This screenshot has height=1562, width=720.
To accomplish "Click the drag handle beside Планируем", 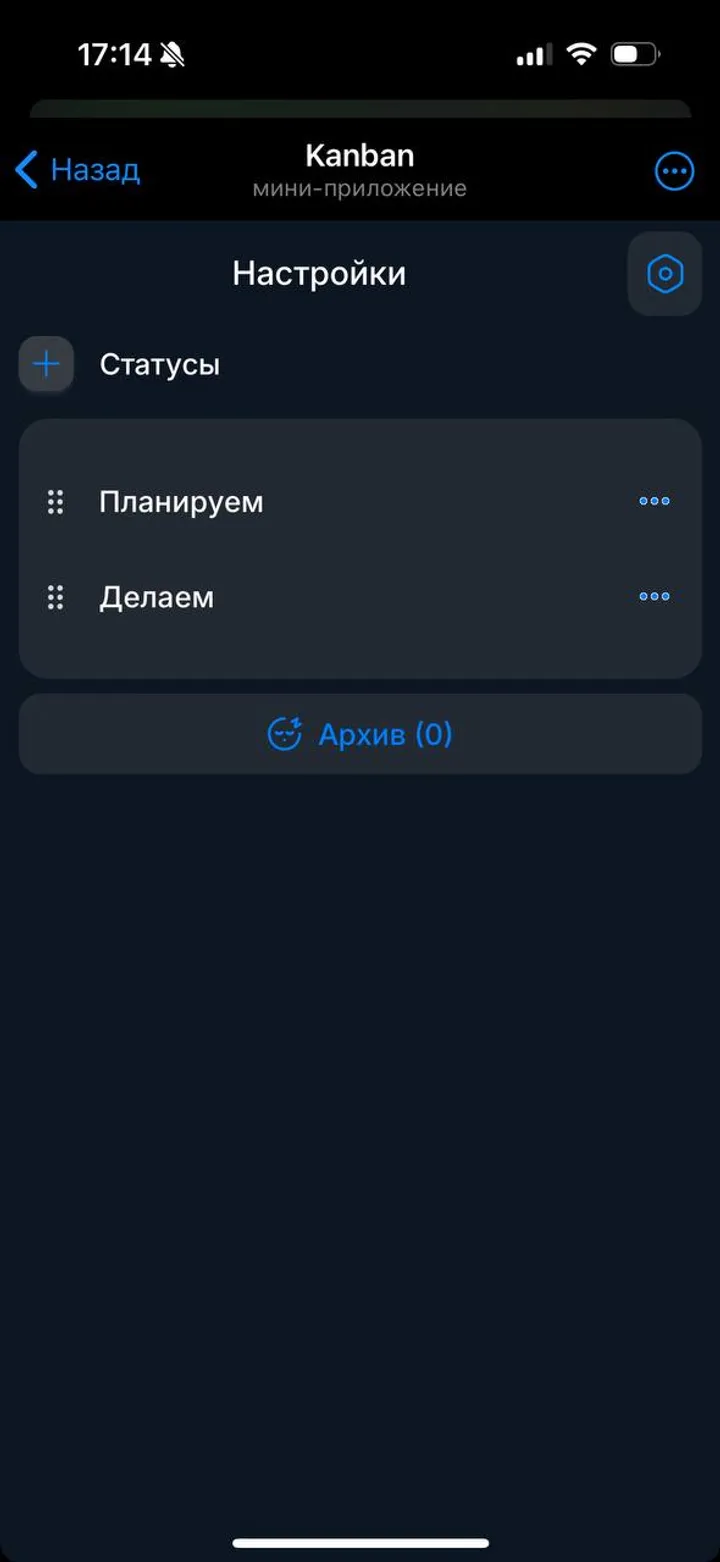I will 55,502.
